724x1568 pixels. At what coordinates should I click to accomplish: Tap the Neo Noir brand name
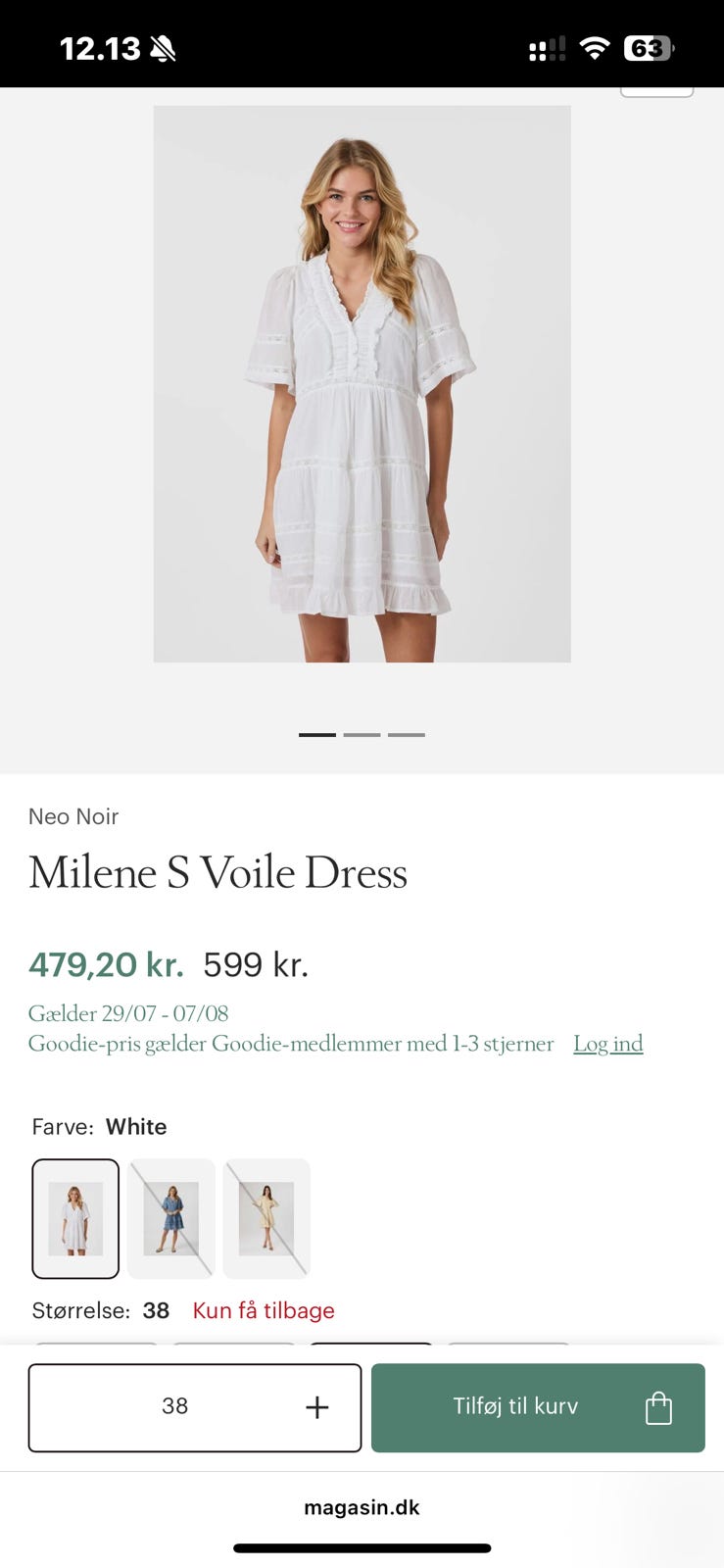click(72, 816)
